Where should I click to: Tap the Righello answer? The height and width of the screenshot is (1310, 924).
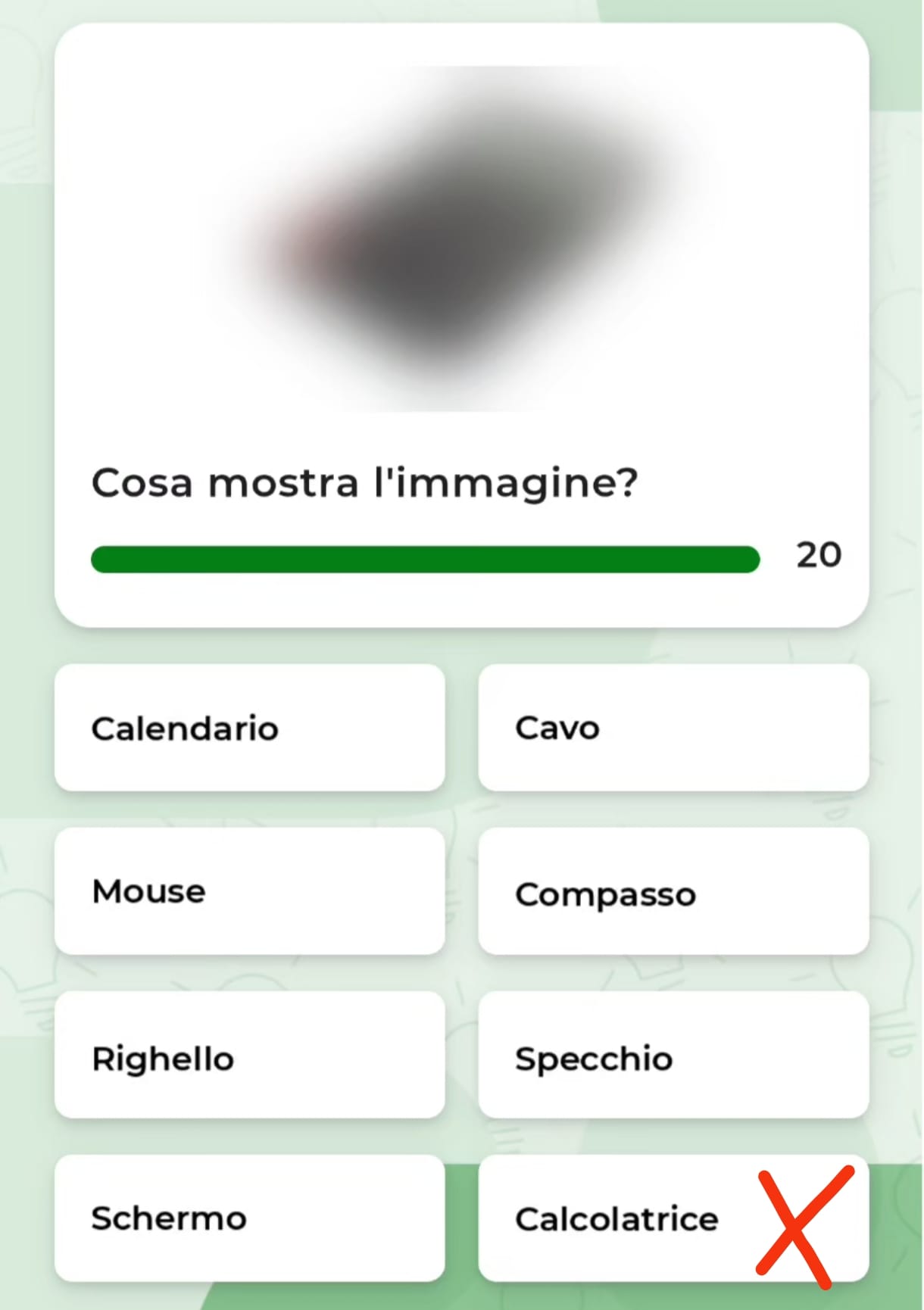(x=249, y=1055)
